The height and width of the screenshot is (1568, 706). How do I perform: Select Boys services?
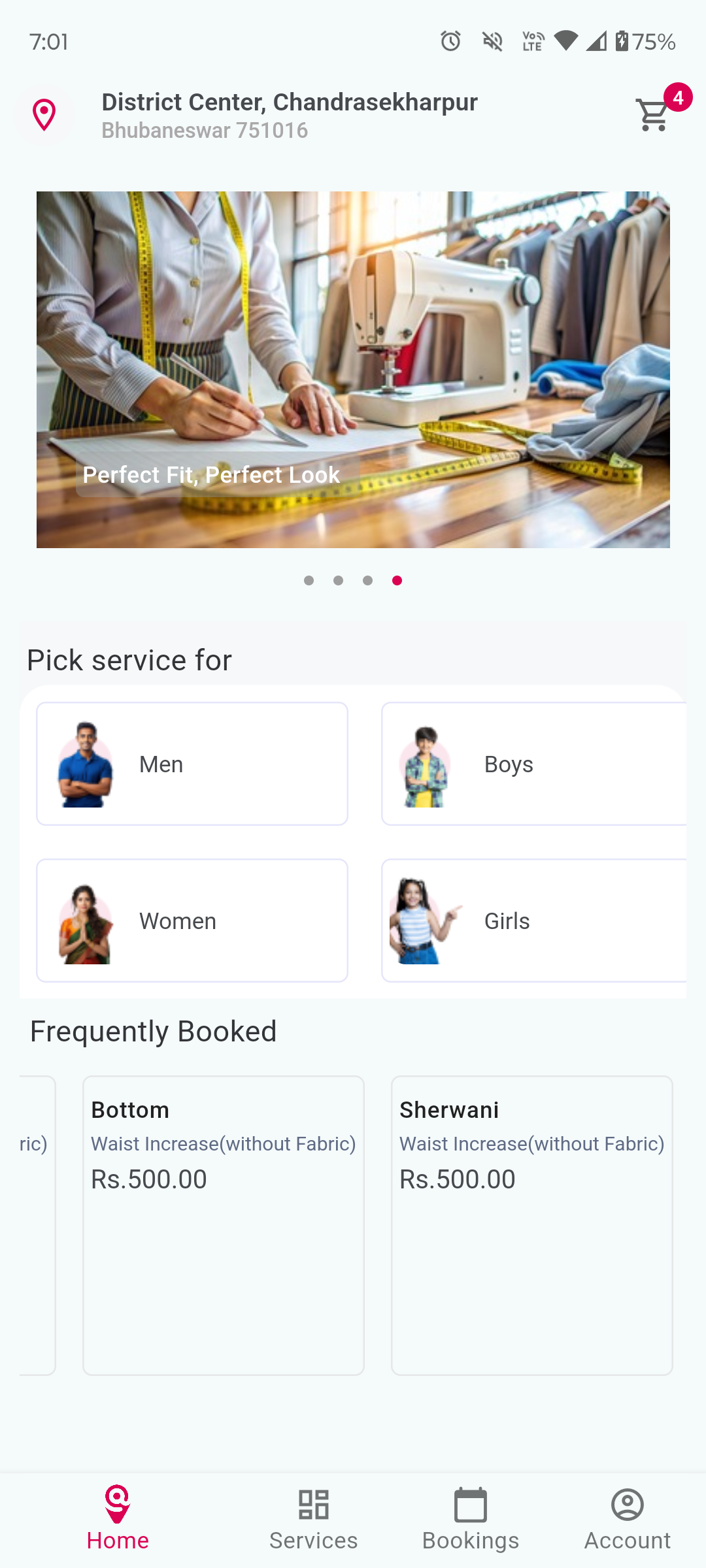tap(533, 764)
